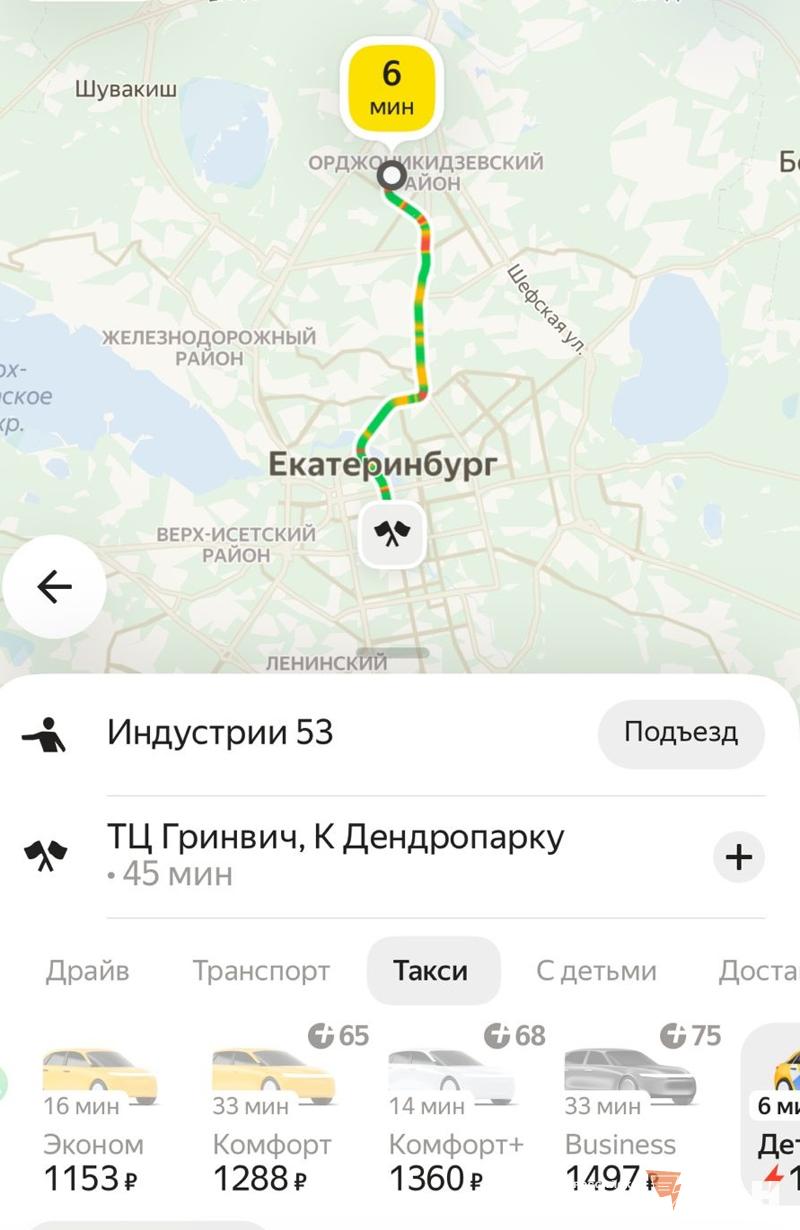Choose the Эконом tariff for 1153 ₽
Image resolution: width=800 pixels, height=1230 pixels.
click(x=95, y=1120)
